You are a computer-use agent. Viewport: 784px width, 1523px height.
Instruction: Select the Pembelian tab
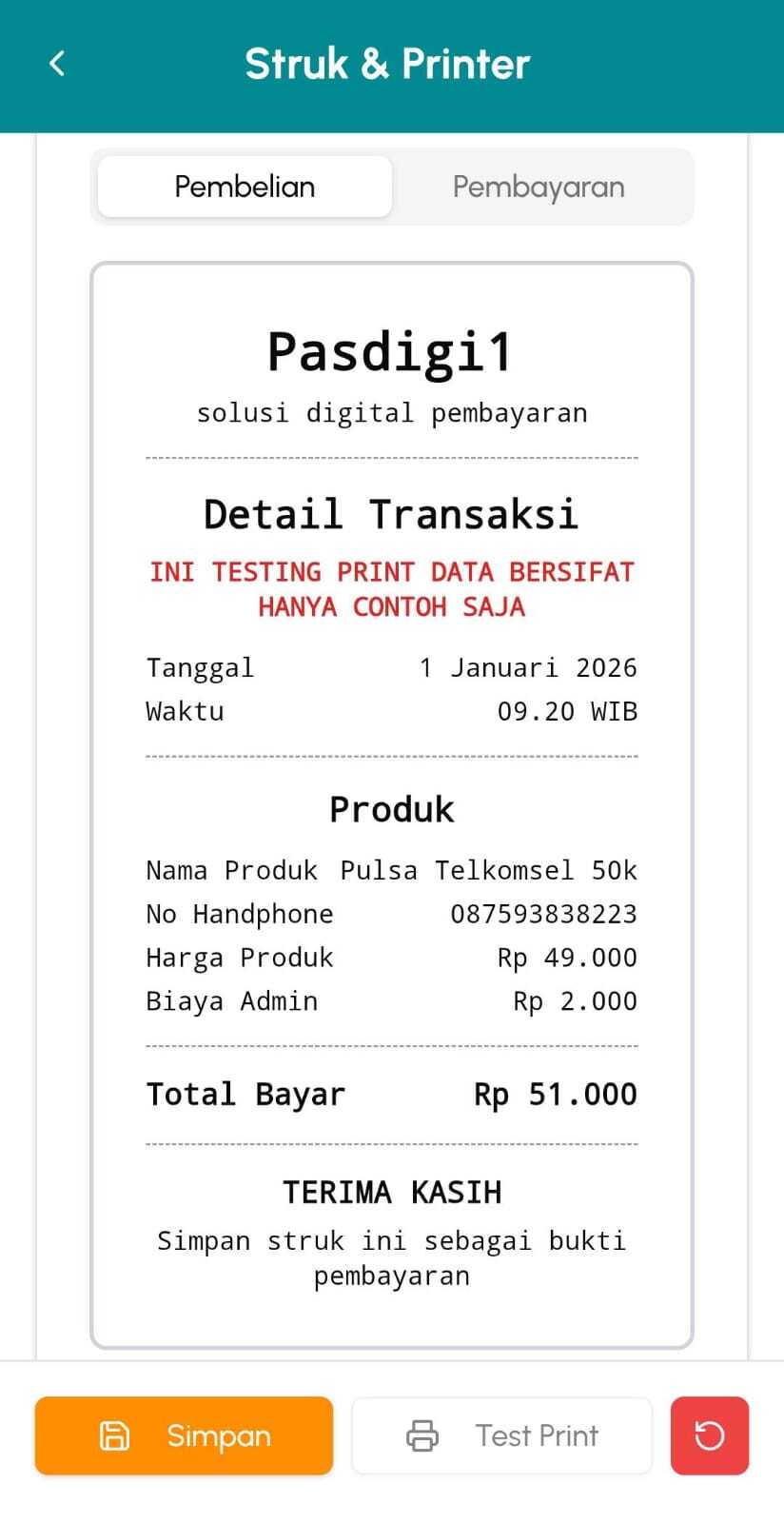[245, 187]
